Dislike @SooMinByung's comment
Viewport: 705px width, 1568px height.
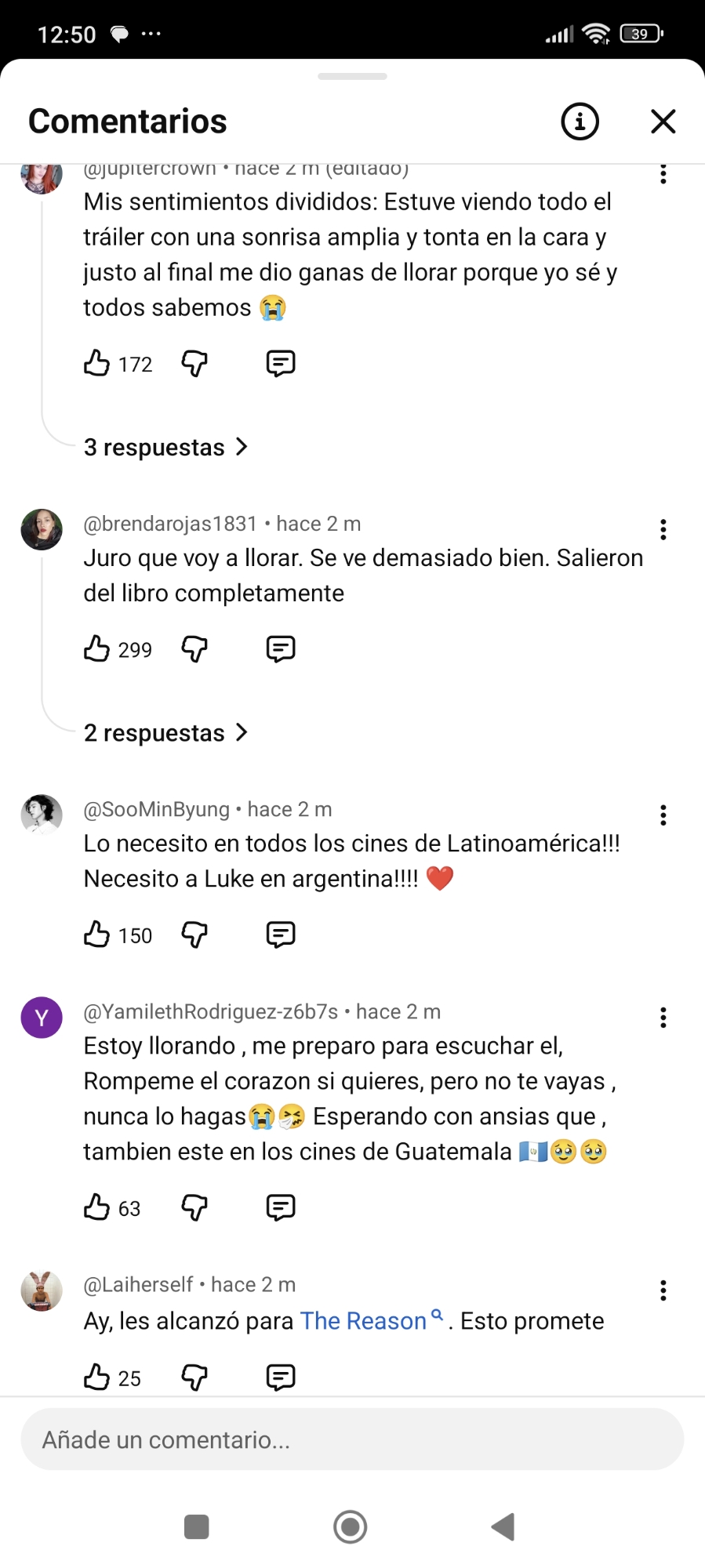(194, 935)
